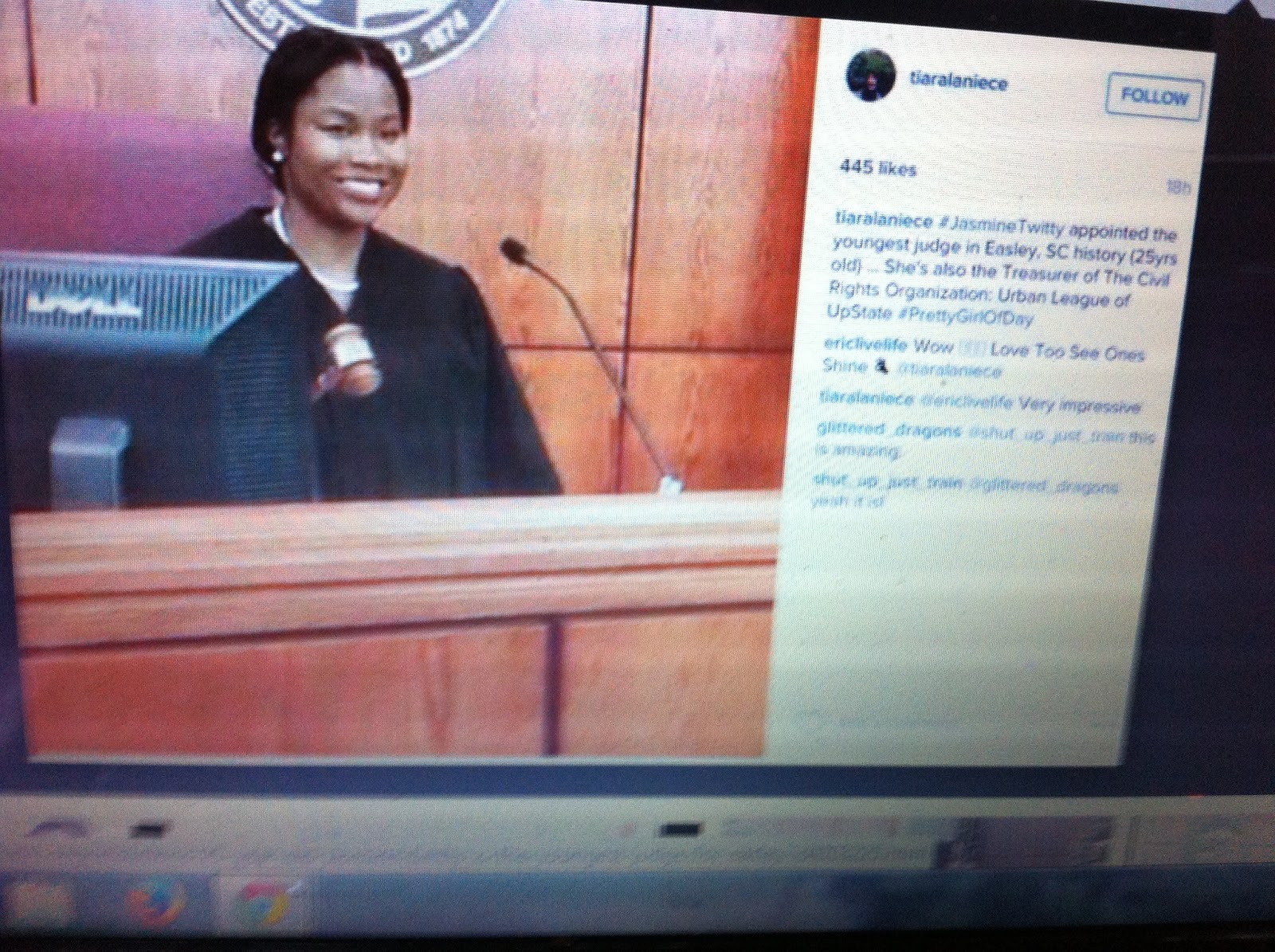Follow tiaralaniece with the Follow button
The width and height of the screenshot is (1275, 952).
[x=1153, y=97]
